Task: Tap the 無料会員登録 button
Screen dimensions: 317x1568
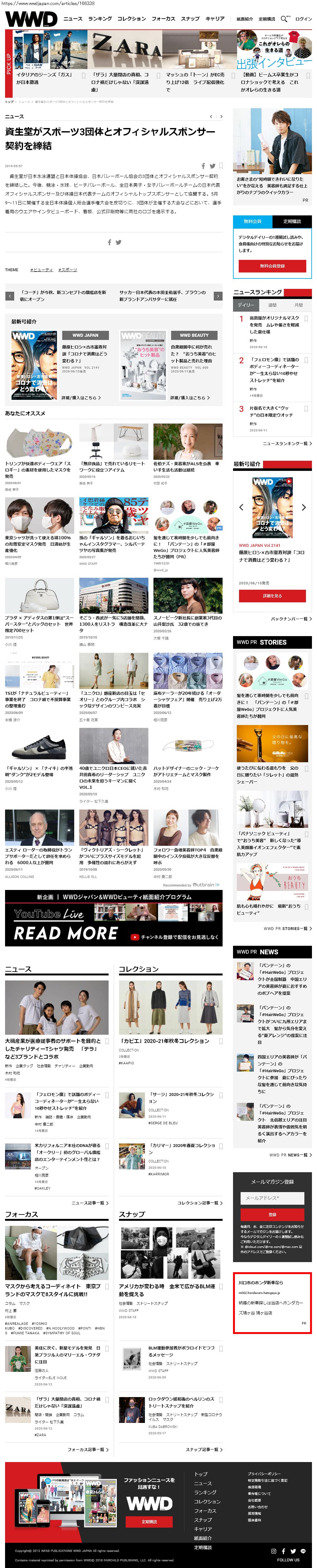Action: [272, 266]
